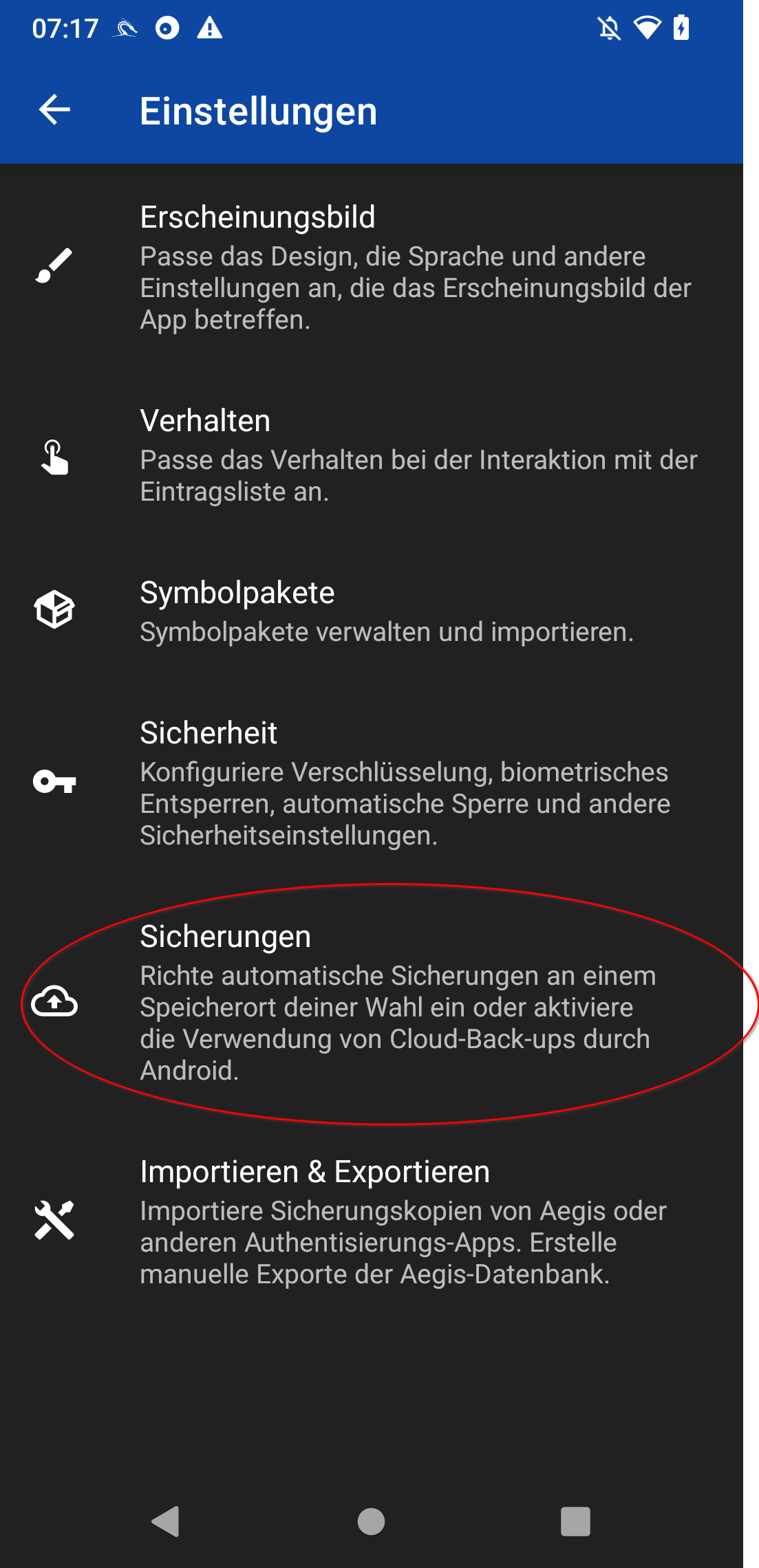Tap the system home button
The height and width of the screenshot is (1568, 759).
[371, 1521]
